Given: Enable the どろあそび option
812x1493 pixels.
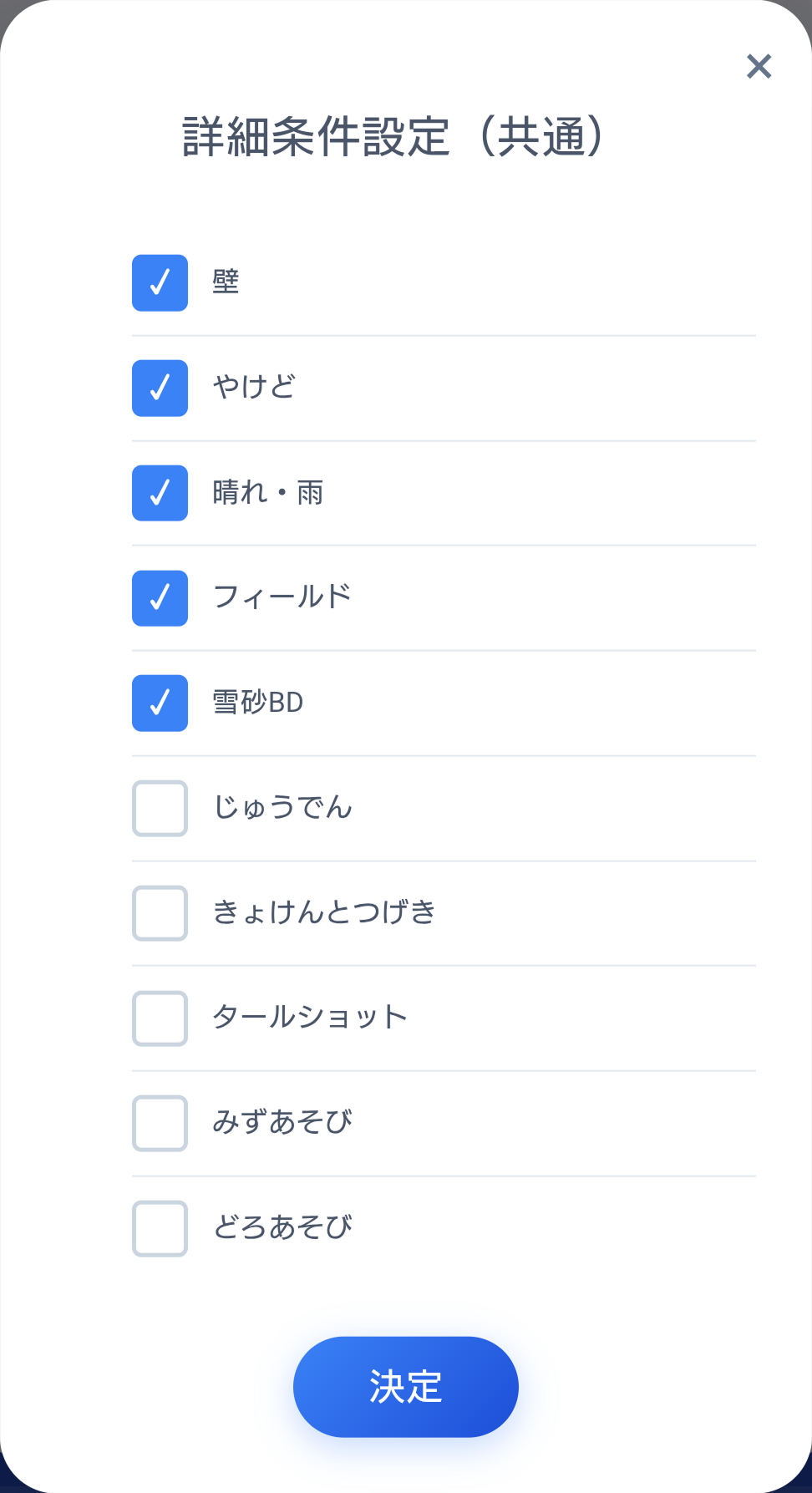Looking at the screenshot, I should click(x=159, y=1228).
